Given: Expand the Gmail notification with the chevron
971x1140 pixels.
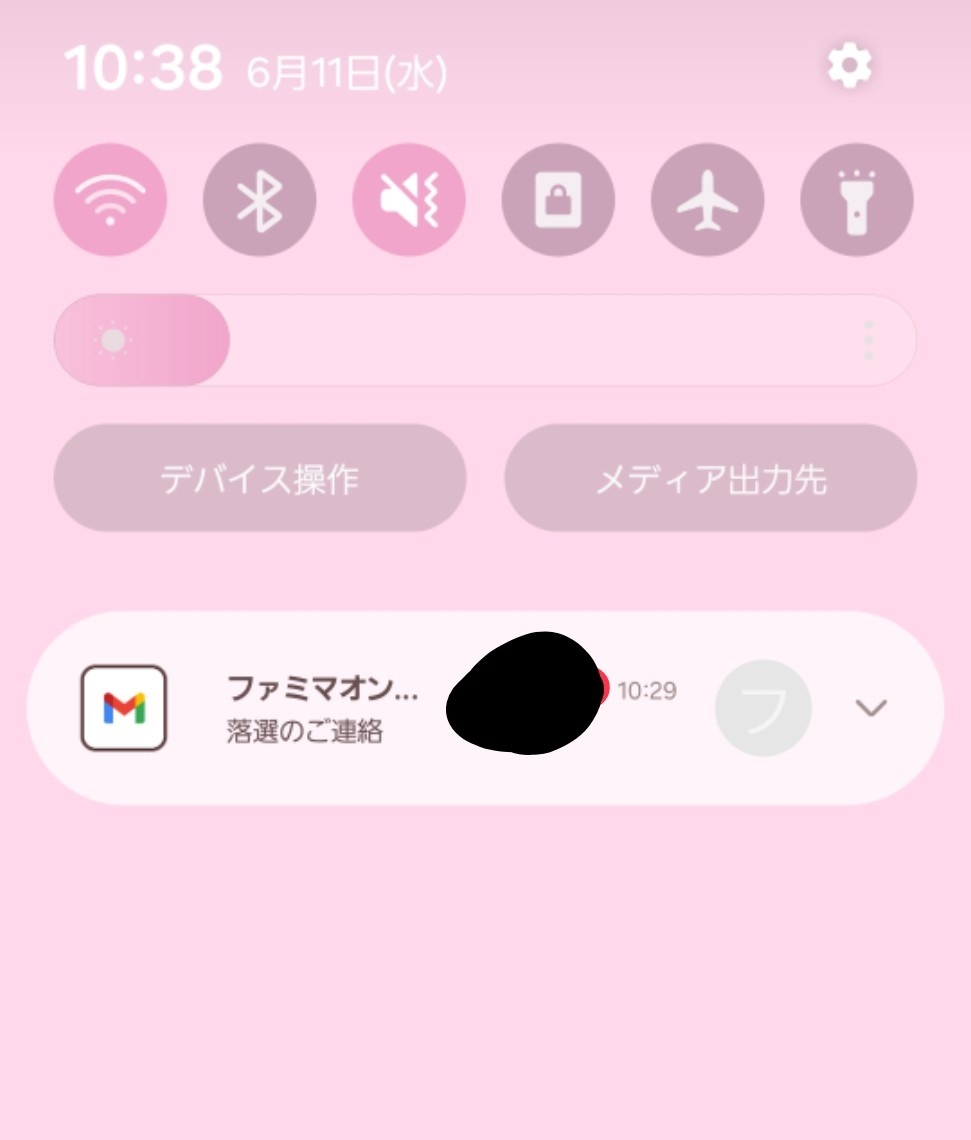Looking at the screenshot, I should pos(871,708).
